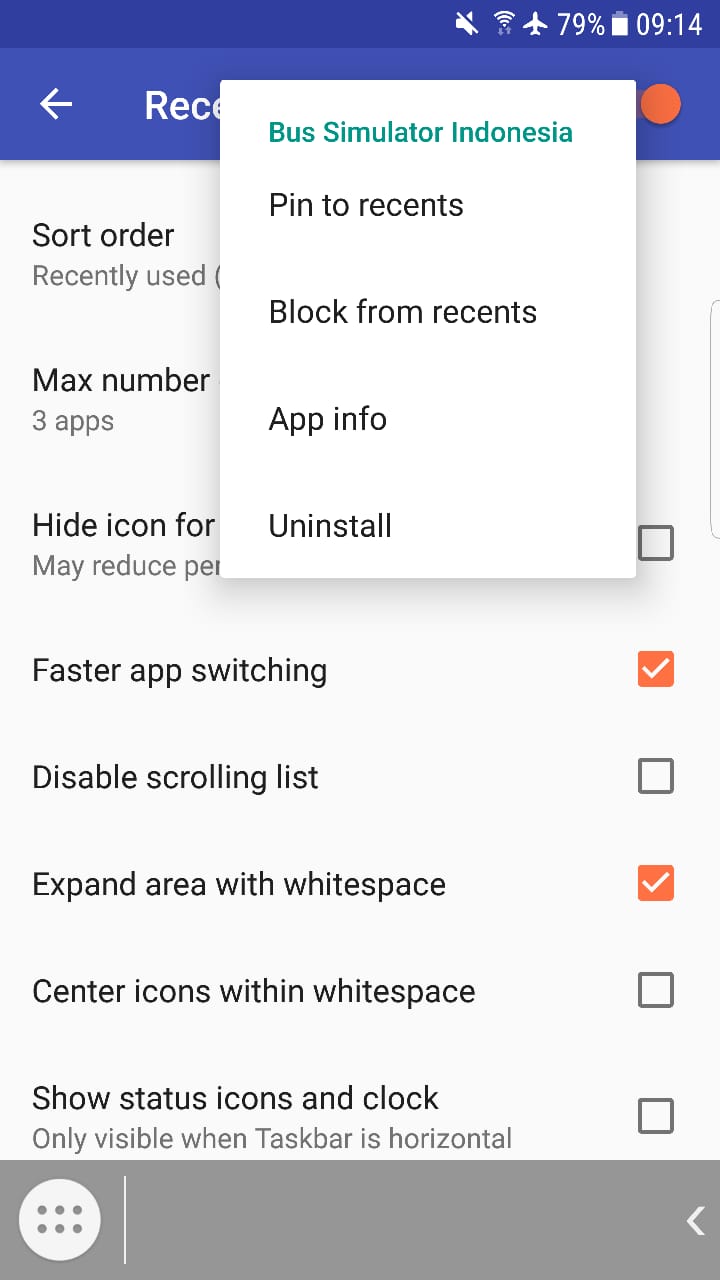Toggle the orange switch in app bar

click(659, 105)
